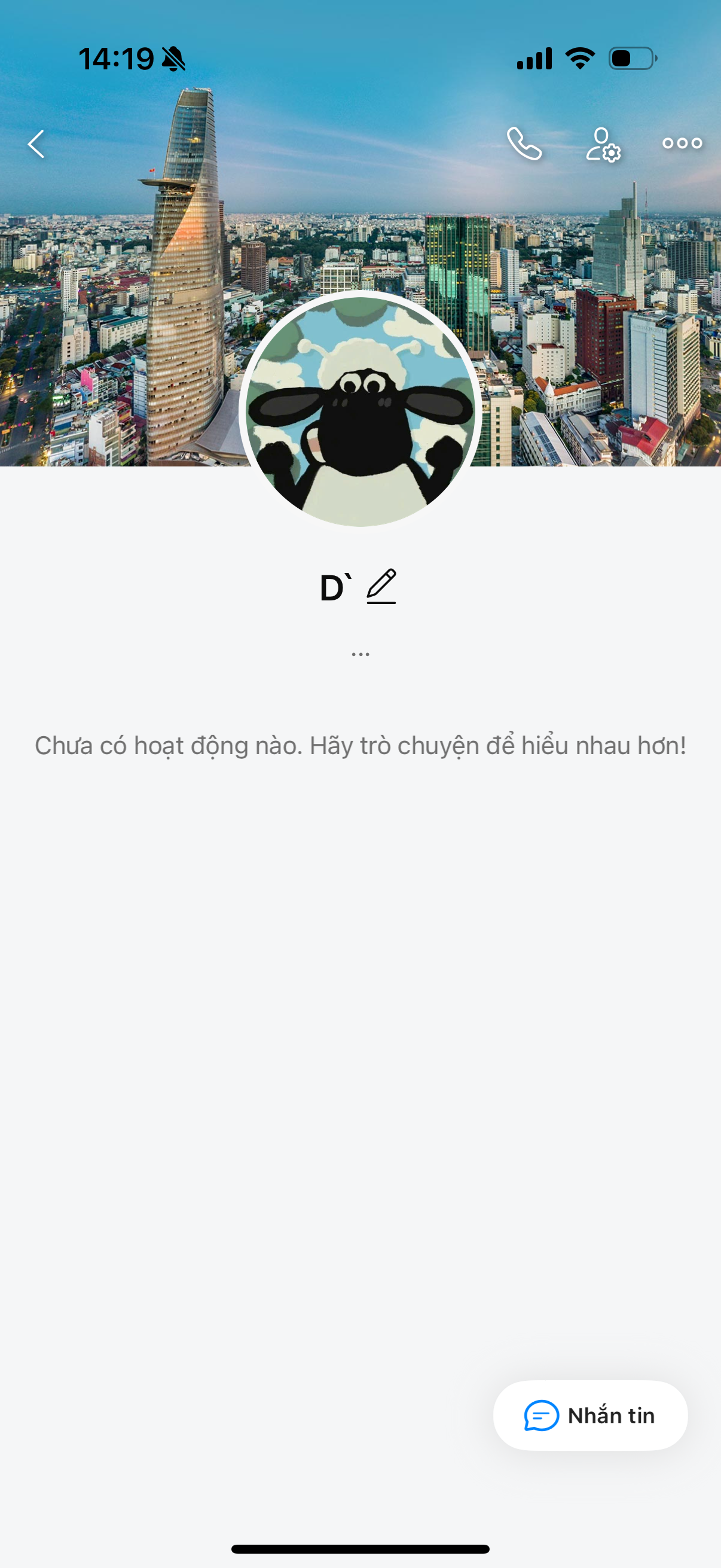721x1568 pixels.
Task: Tap the Nhắn tin message button
Action: [x=590, y=1416]
